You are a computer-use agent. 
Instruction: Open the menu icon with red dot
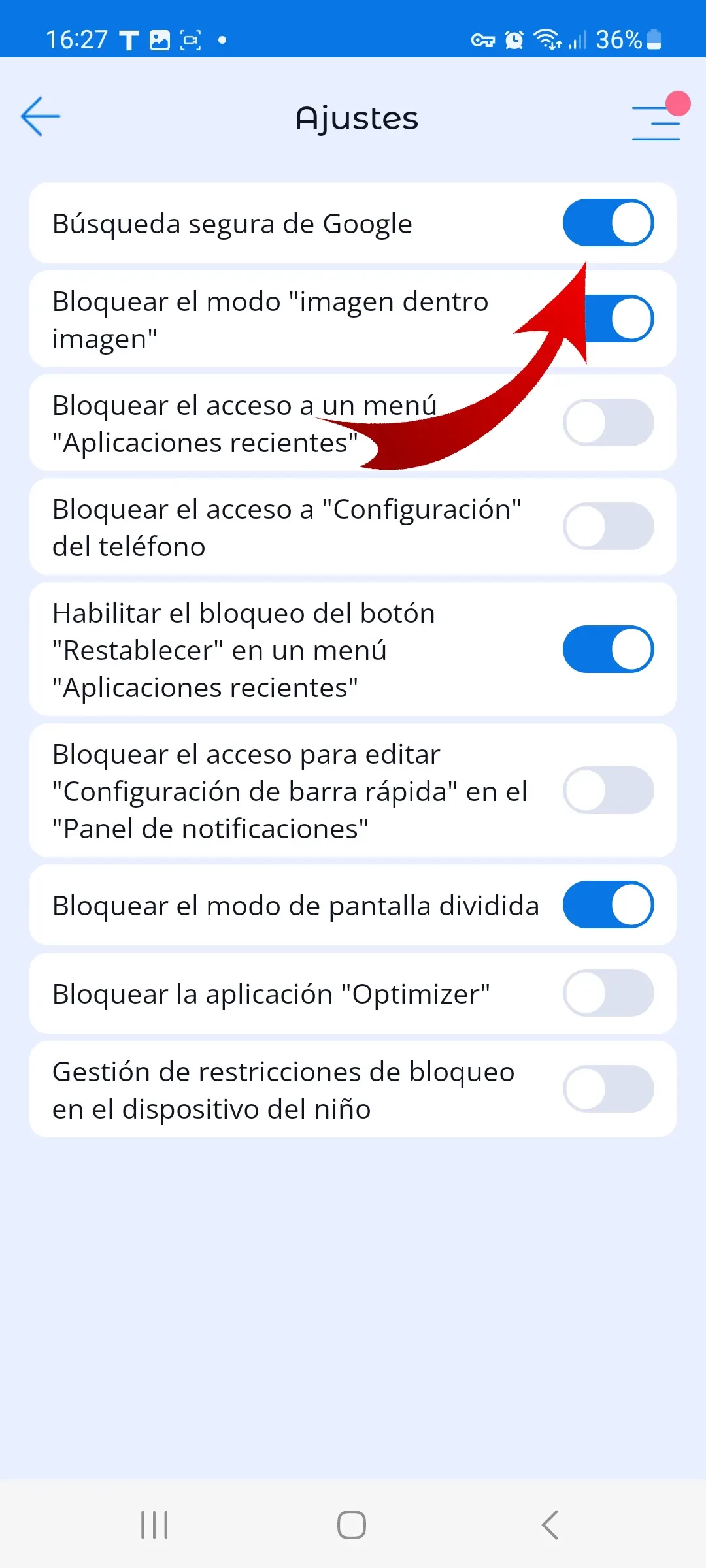[x=656, y=122]
